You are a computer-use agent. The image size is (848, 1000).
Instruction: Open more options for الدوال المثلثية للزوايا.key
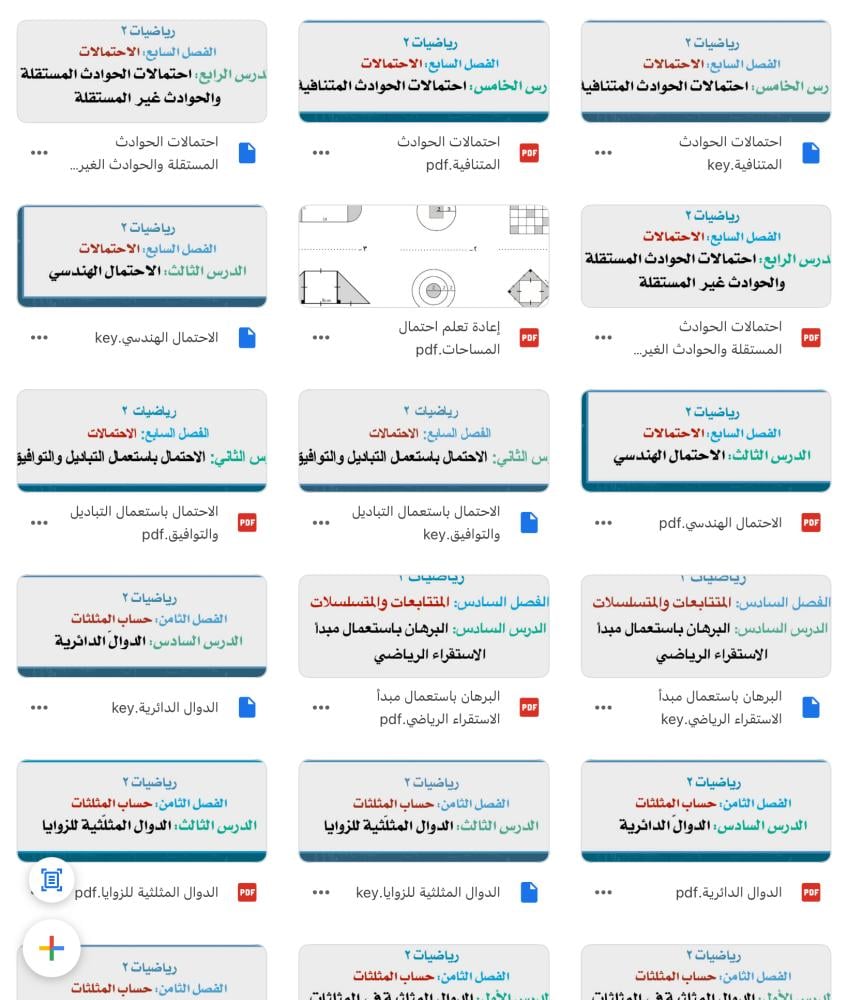tap(321, 892)
